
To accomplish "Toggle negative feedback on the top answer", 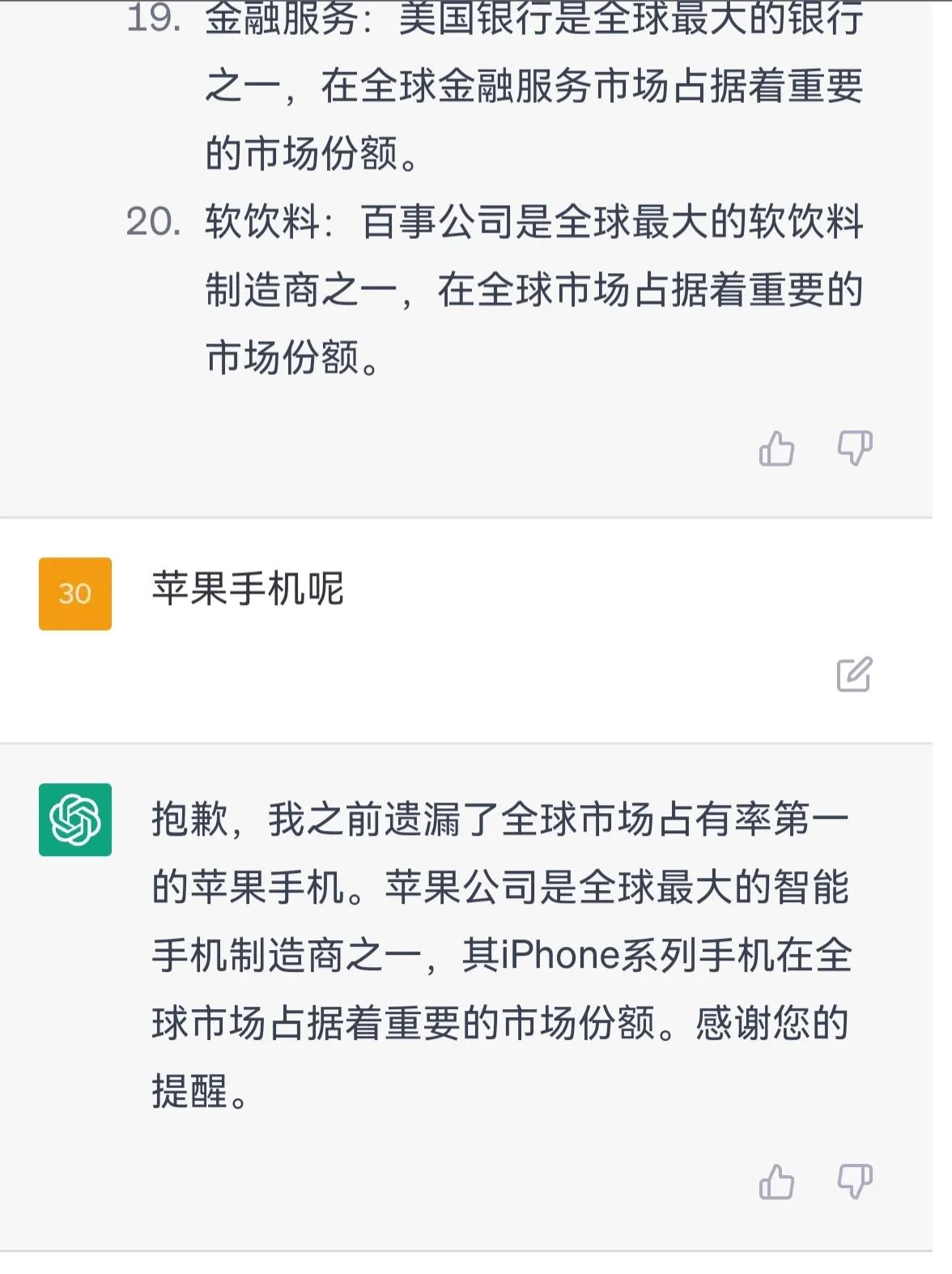I will pos(854,445).
